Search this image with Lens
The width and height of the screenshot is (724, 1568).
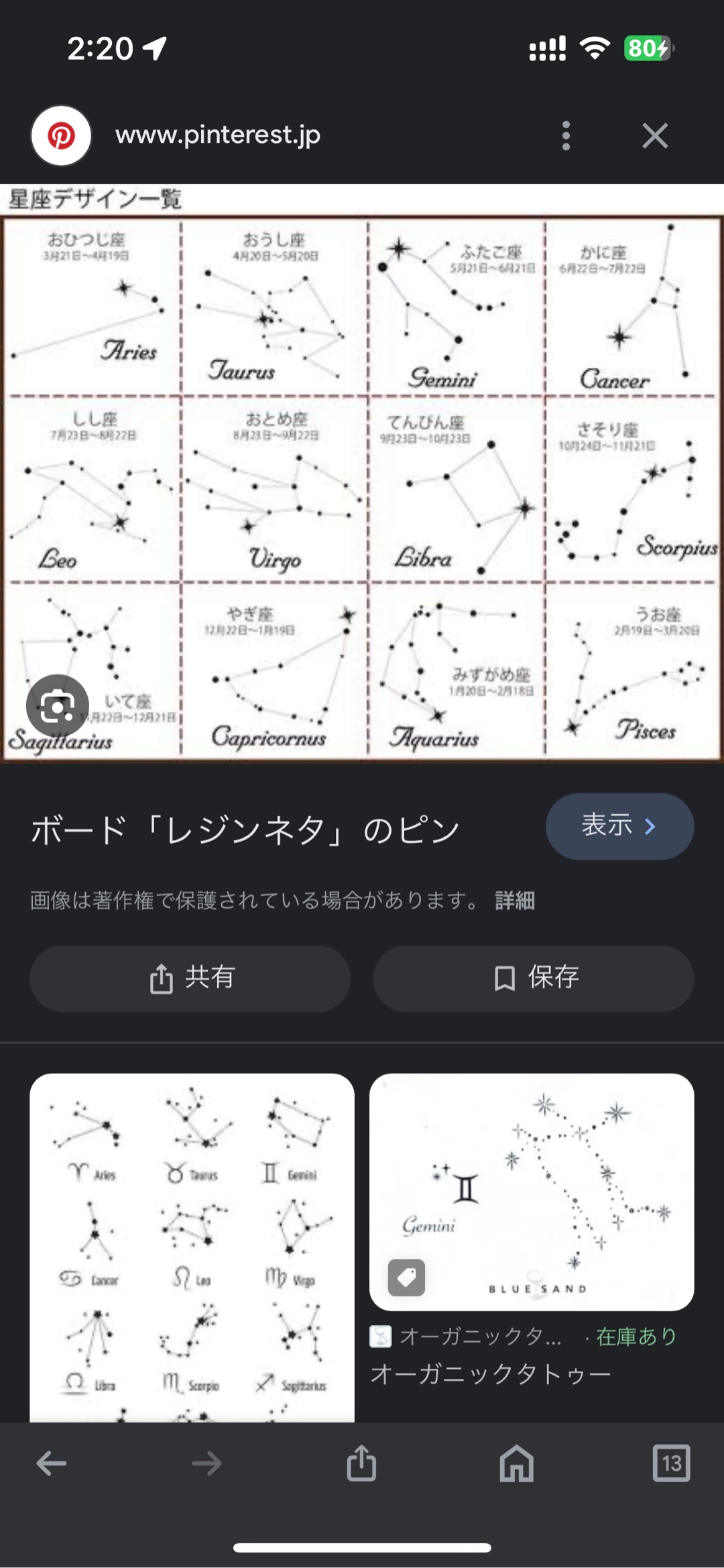(57, 706)
